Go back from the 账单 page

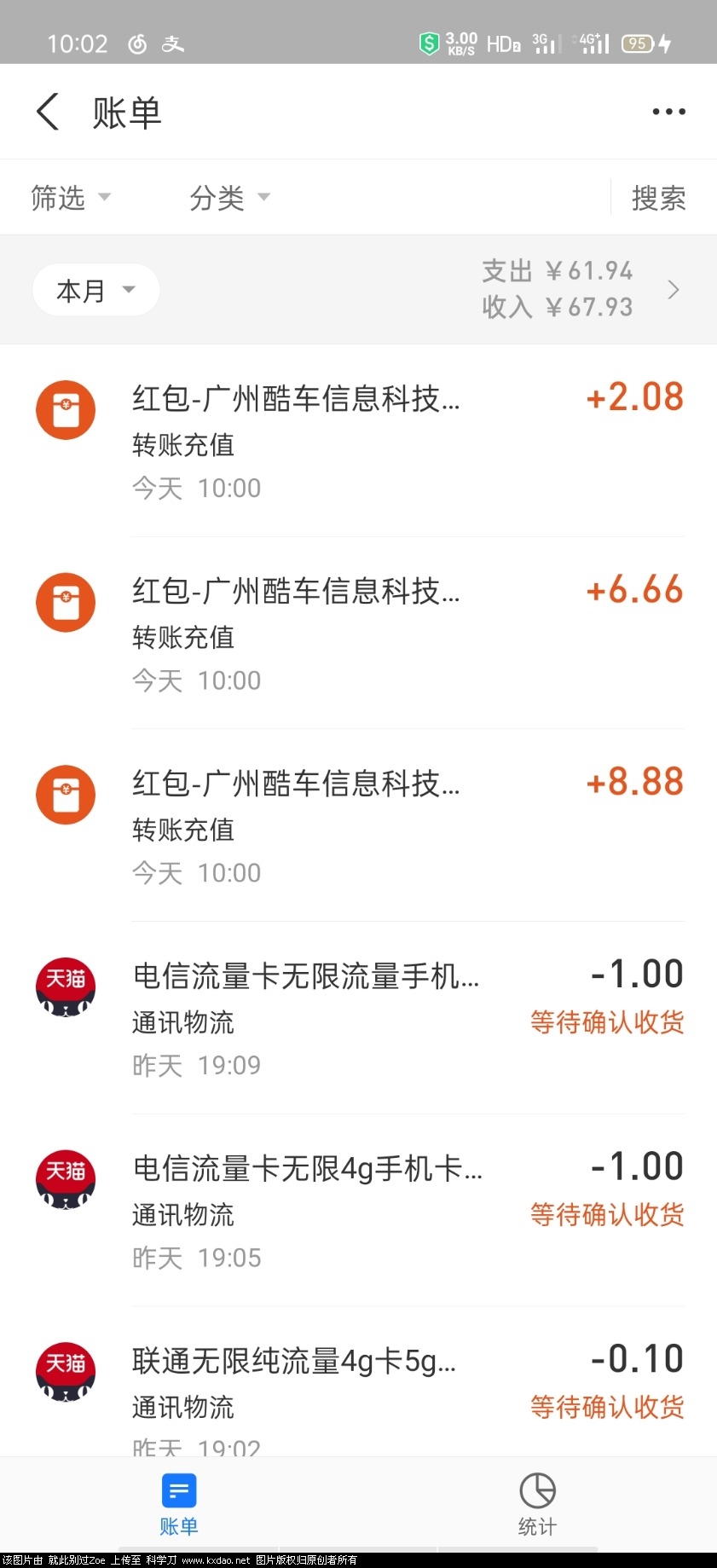pos(48,112)
